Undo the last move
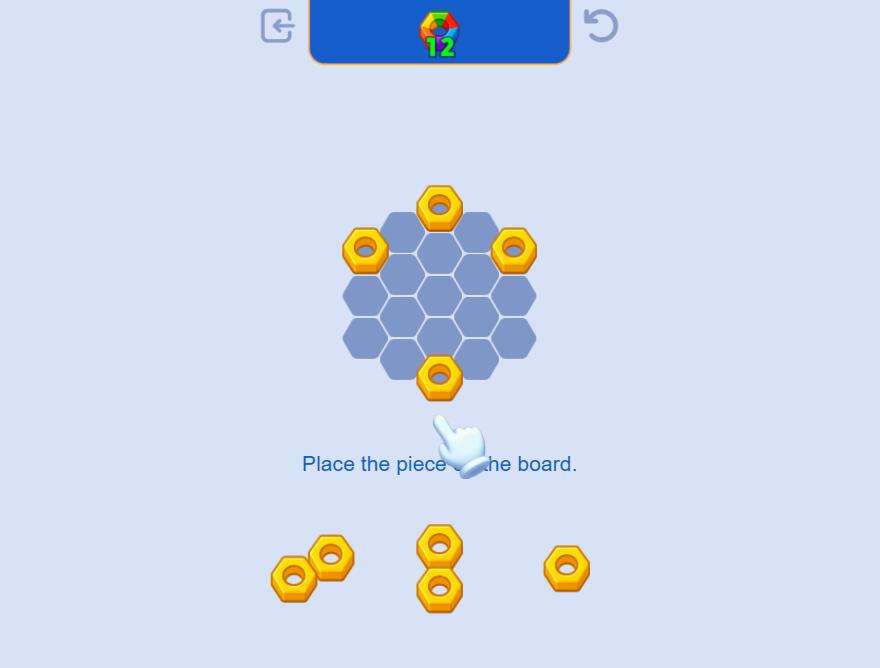 click(x=600, y=26)
